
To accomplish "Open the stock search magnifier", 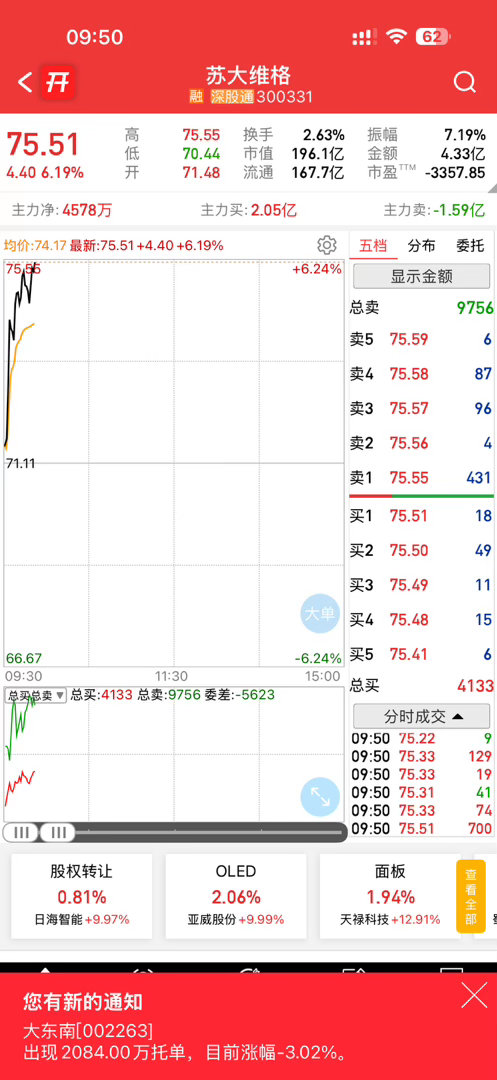I will coord(465,83).
